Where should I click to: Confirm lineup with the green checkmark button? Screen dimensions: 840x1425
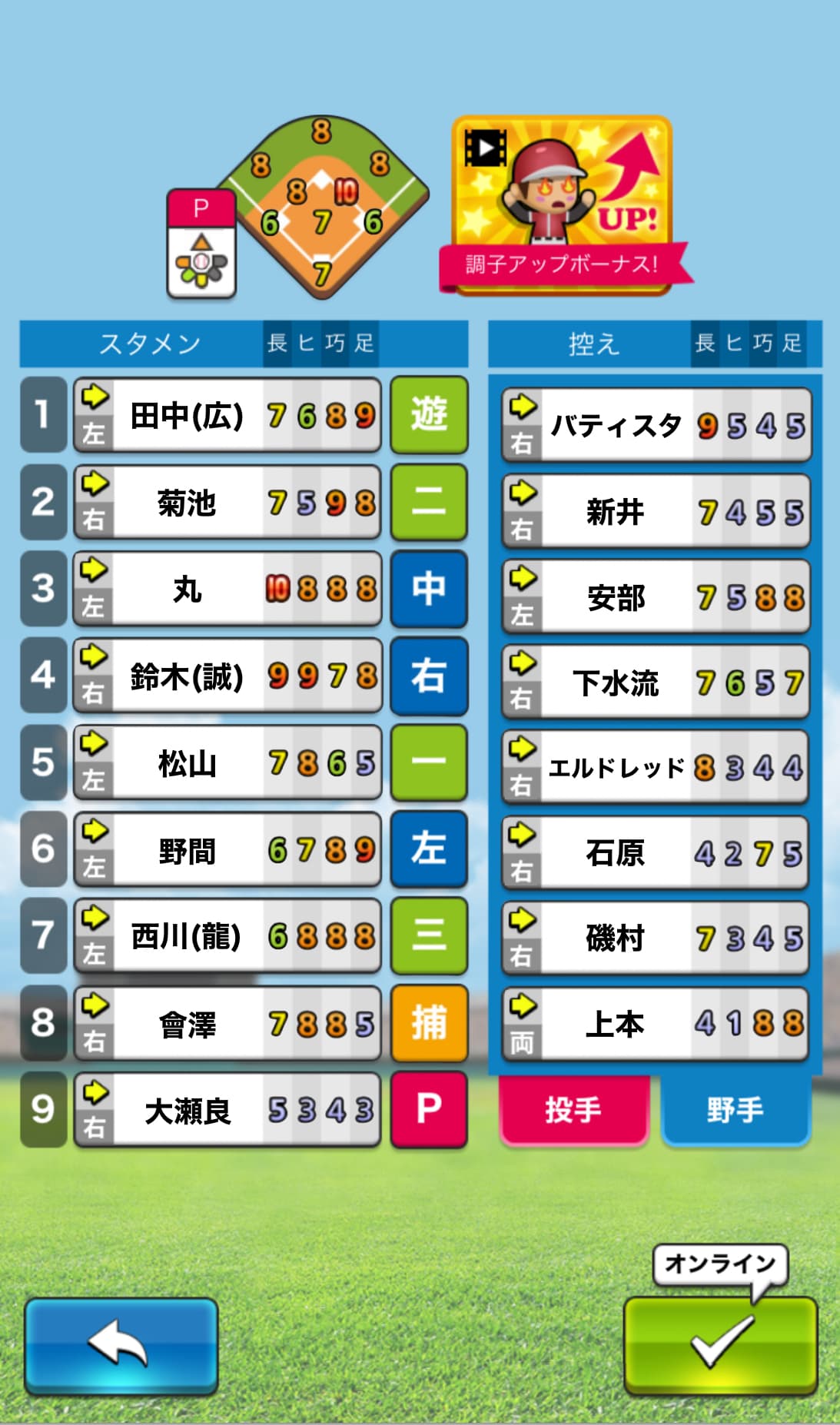click(720, 1345)
